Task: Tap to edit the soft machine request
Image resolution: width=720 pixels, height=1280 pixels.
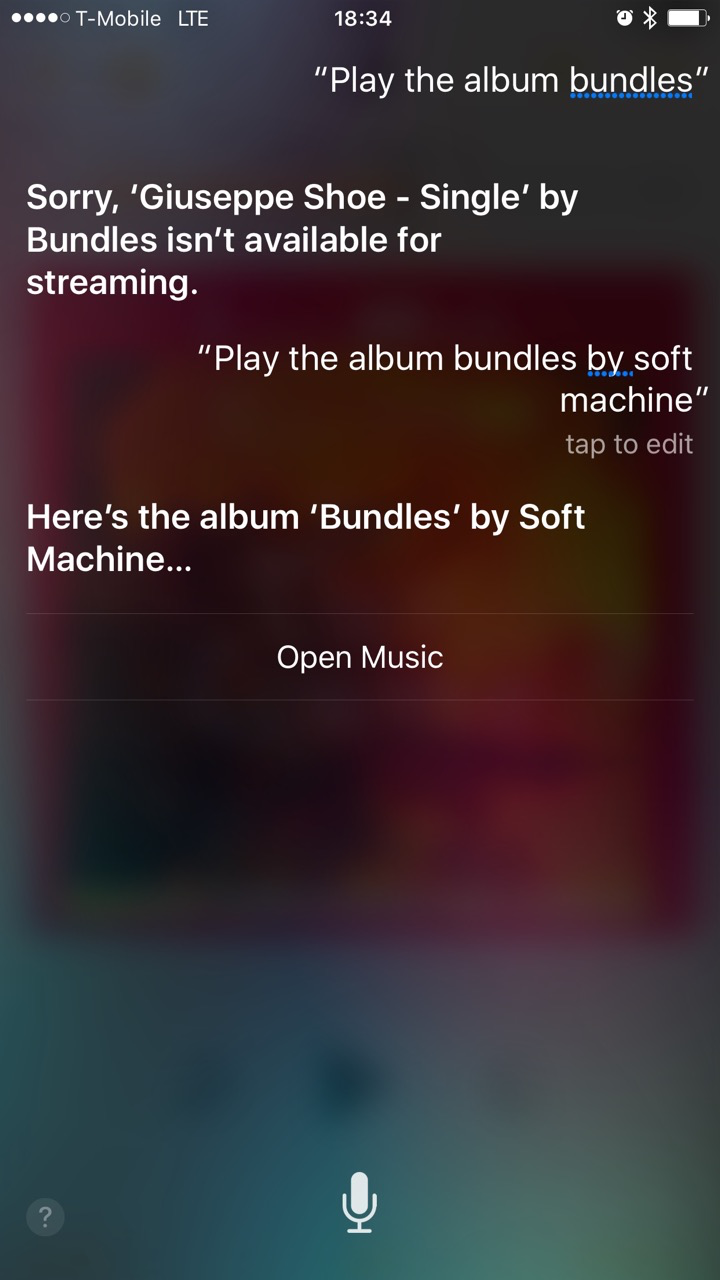Action: 628,443
